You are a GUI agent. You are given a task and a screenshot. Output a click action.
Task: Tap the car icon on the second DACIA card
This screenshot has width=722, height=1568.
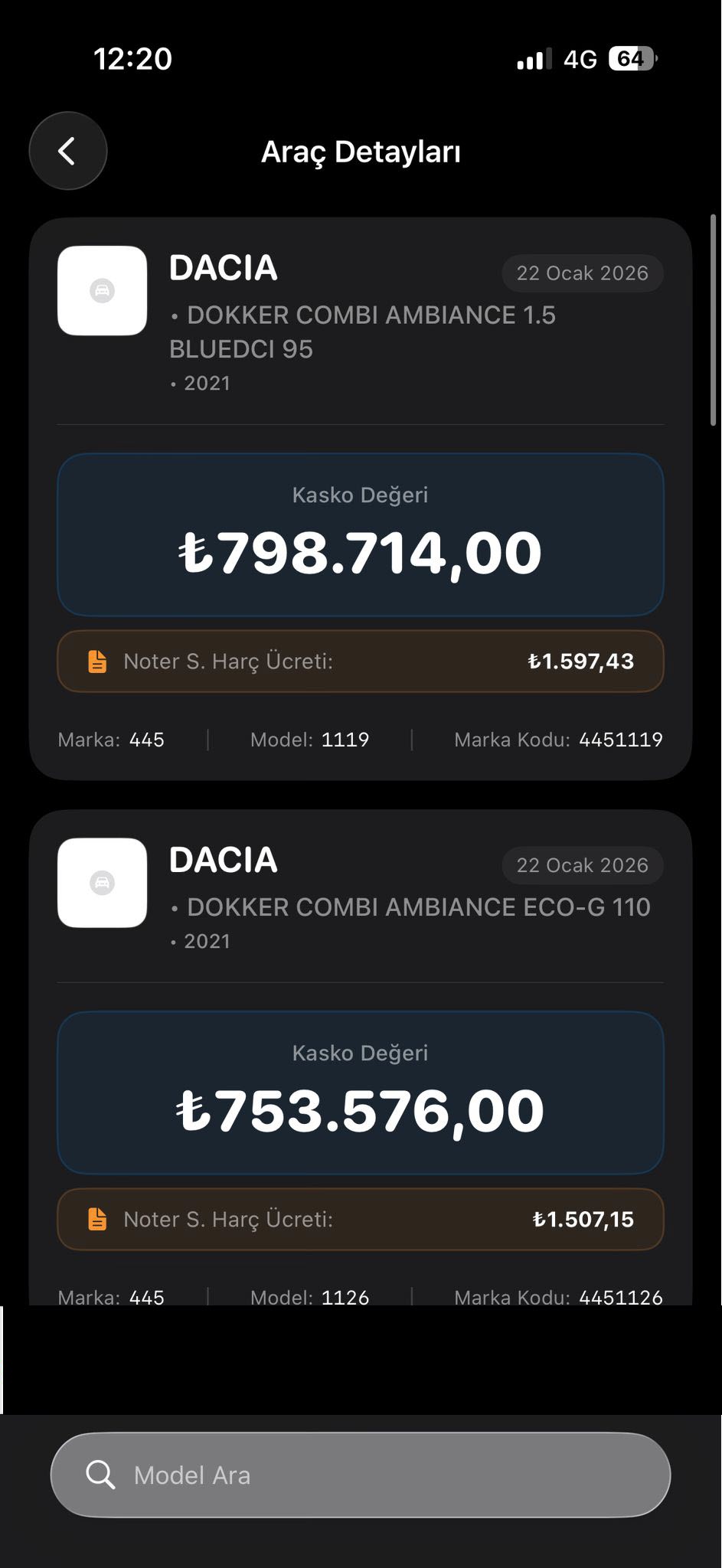coord(102,884)
